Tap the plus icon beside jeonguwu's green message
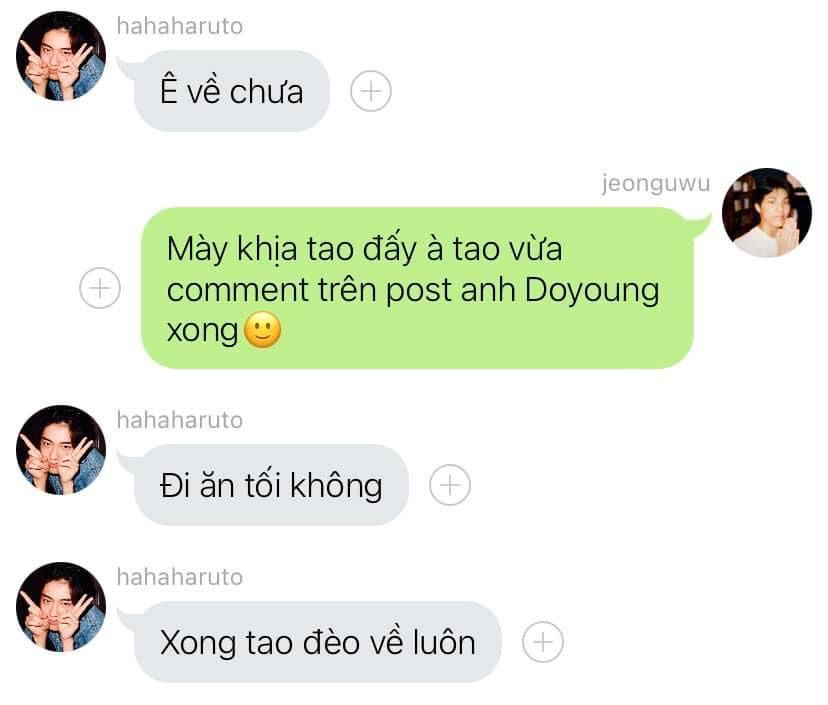828x705 pixels. pos(100,288)
